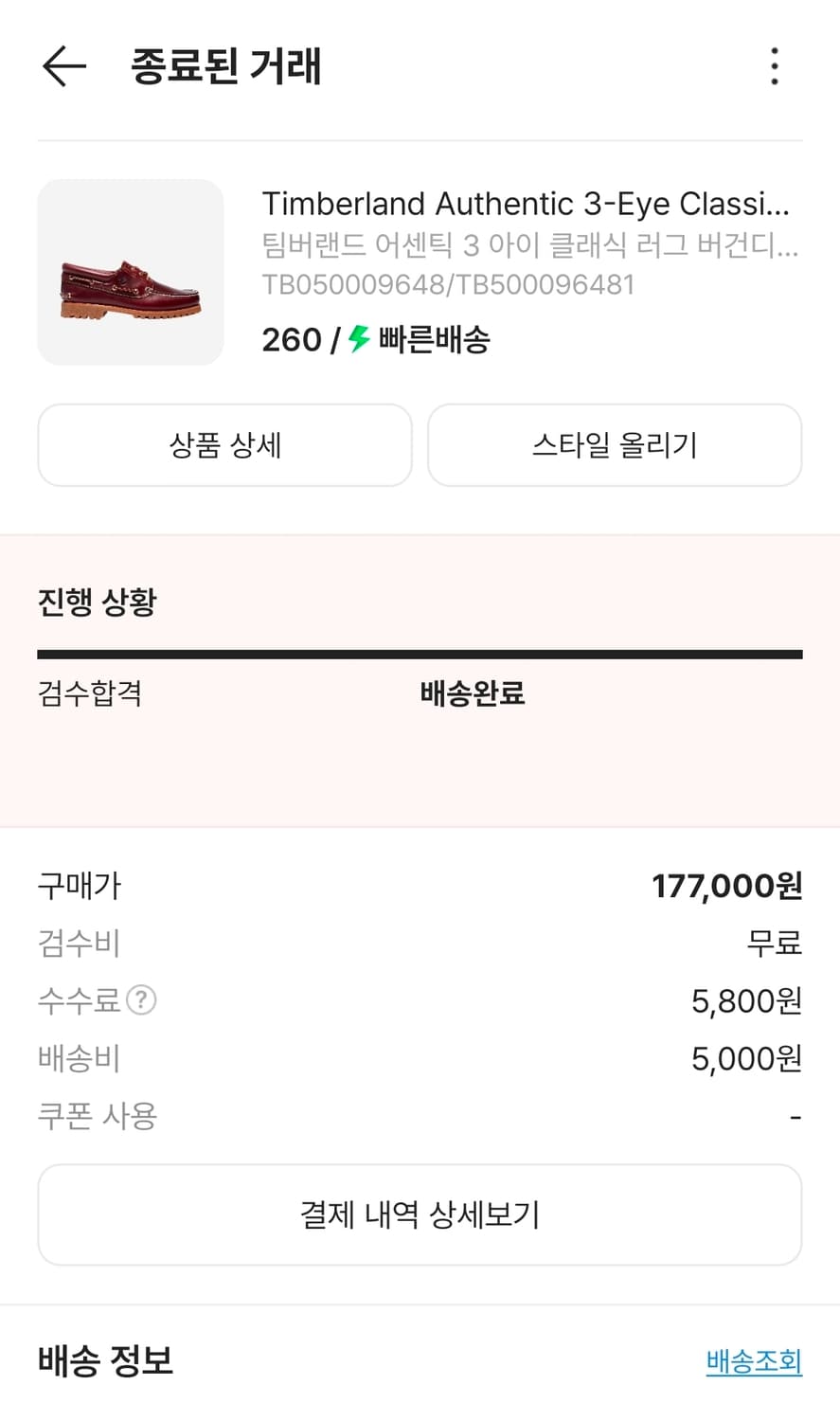Open the three-dot overflow menu
Image resolution: width=840 pixels, height=1421 pixels.
click(x=774, y=66)
